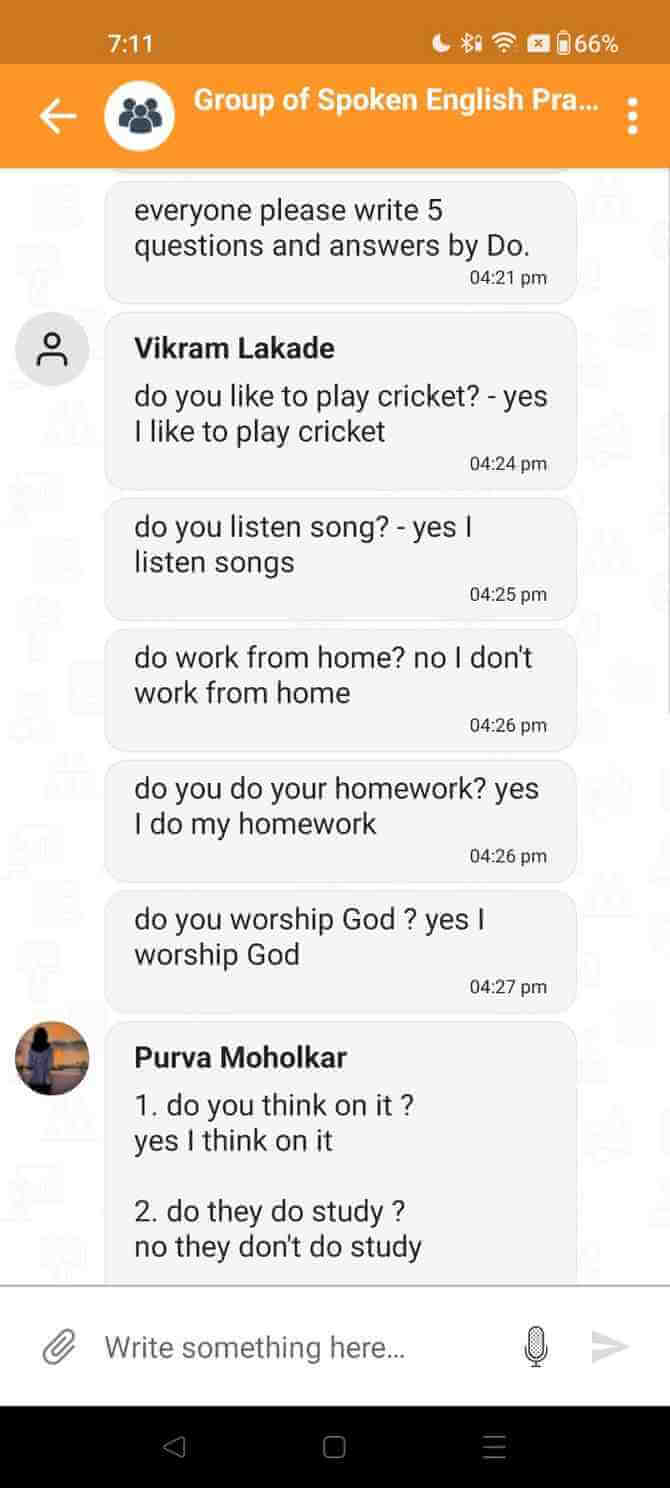Focus the Write something here field
The height and width of the screenshot is (1488, 670).
tap(300, 1347)
